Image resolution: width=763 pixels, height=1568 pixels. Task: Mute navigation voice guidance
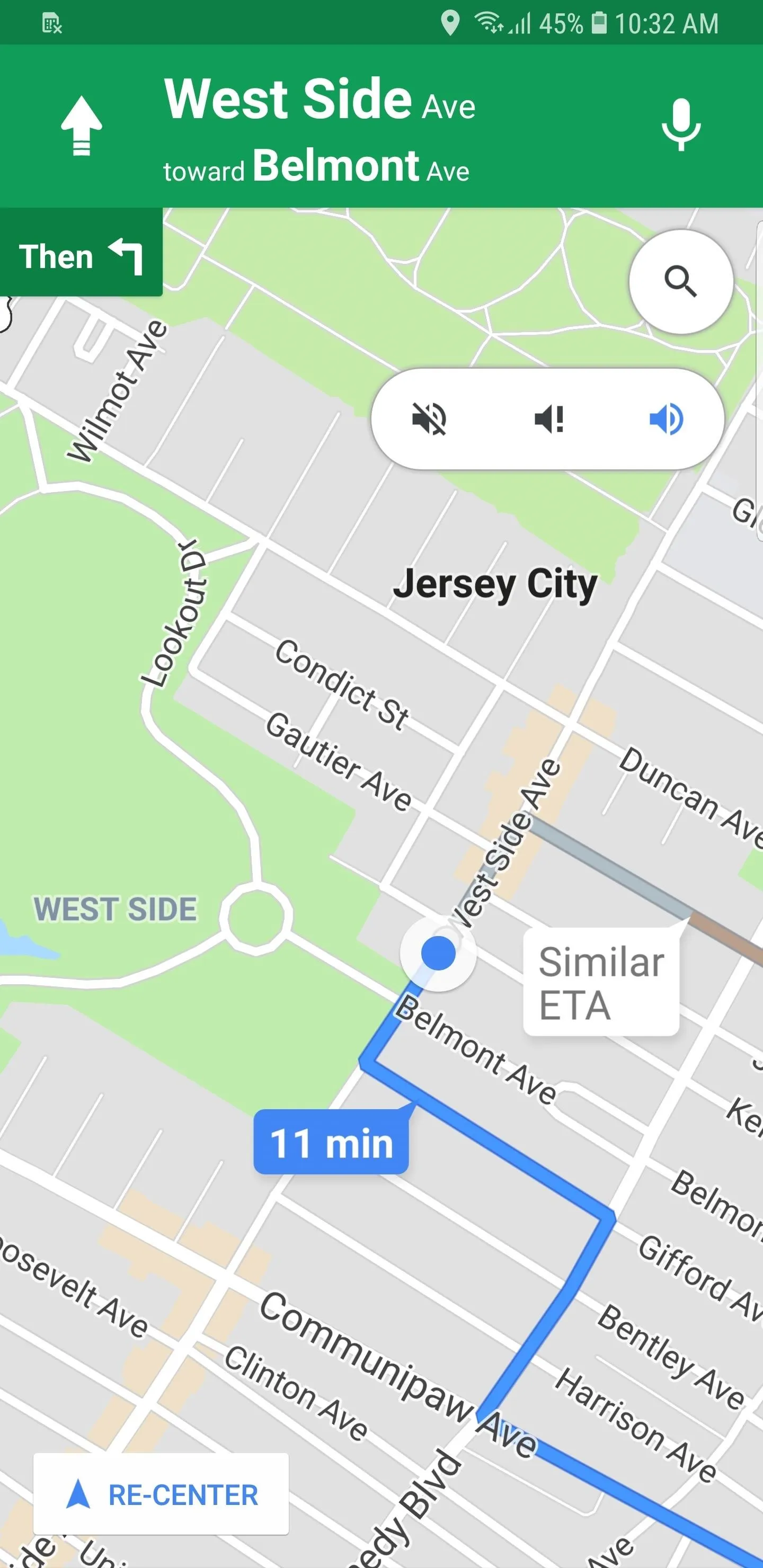tap(429, 419)
